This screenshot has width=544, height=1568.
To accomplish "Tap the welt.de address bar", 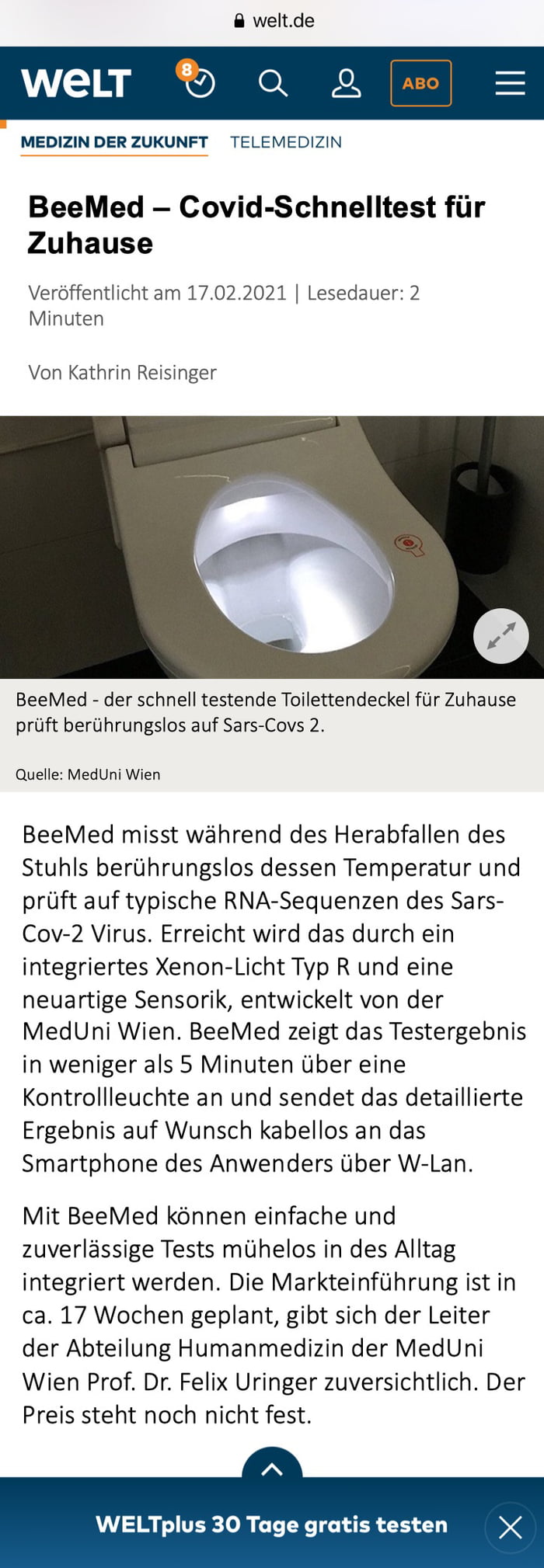I will (x=273, y=21).
